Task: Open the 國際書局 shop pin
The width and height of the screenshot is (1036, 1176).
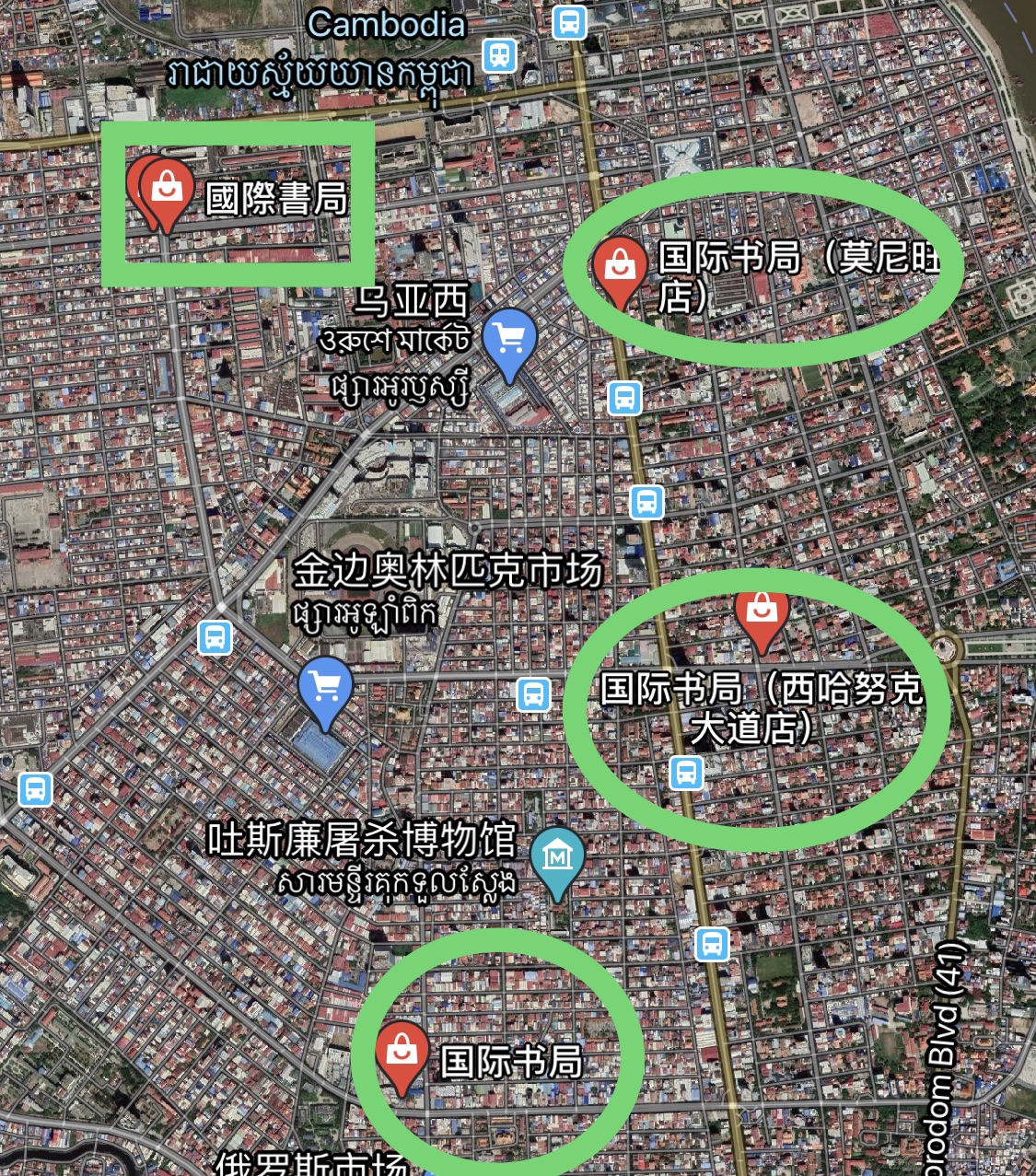Action: click(x=167, y=188)
